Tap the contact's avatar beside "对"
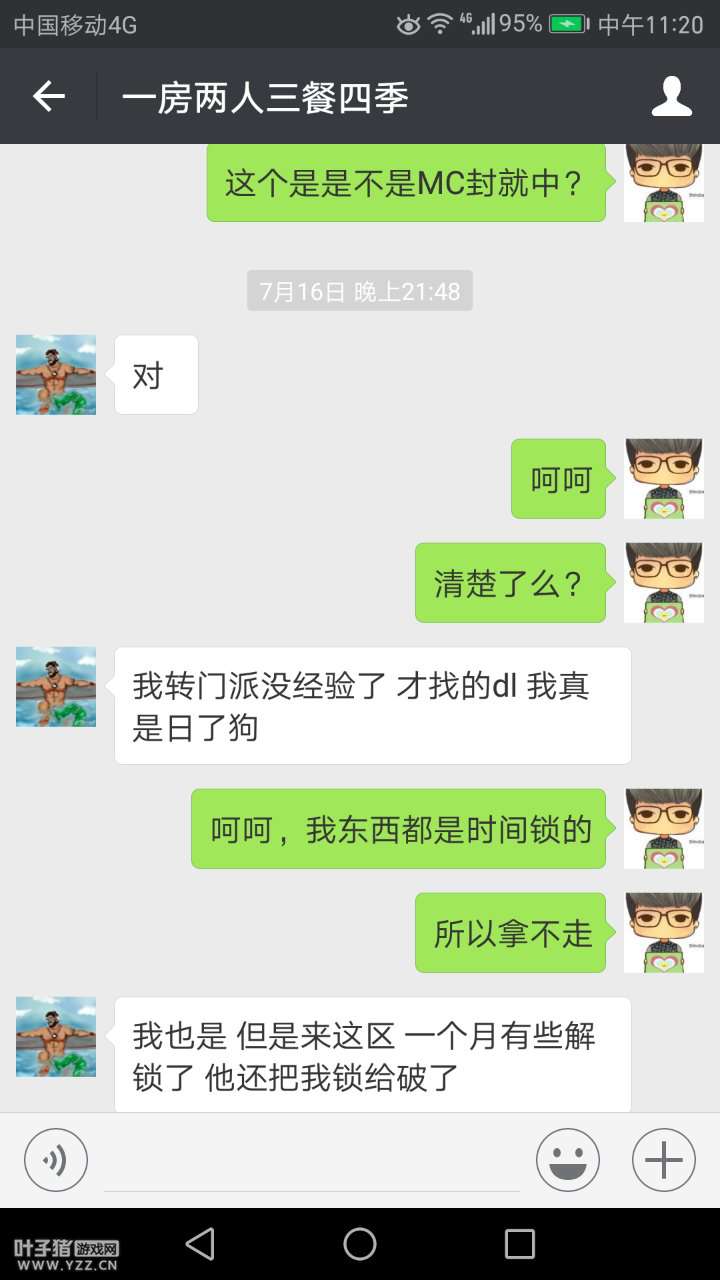The image size is (720, 1280). tap(56, 375)
